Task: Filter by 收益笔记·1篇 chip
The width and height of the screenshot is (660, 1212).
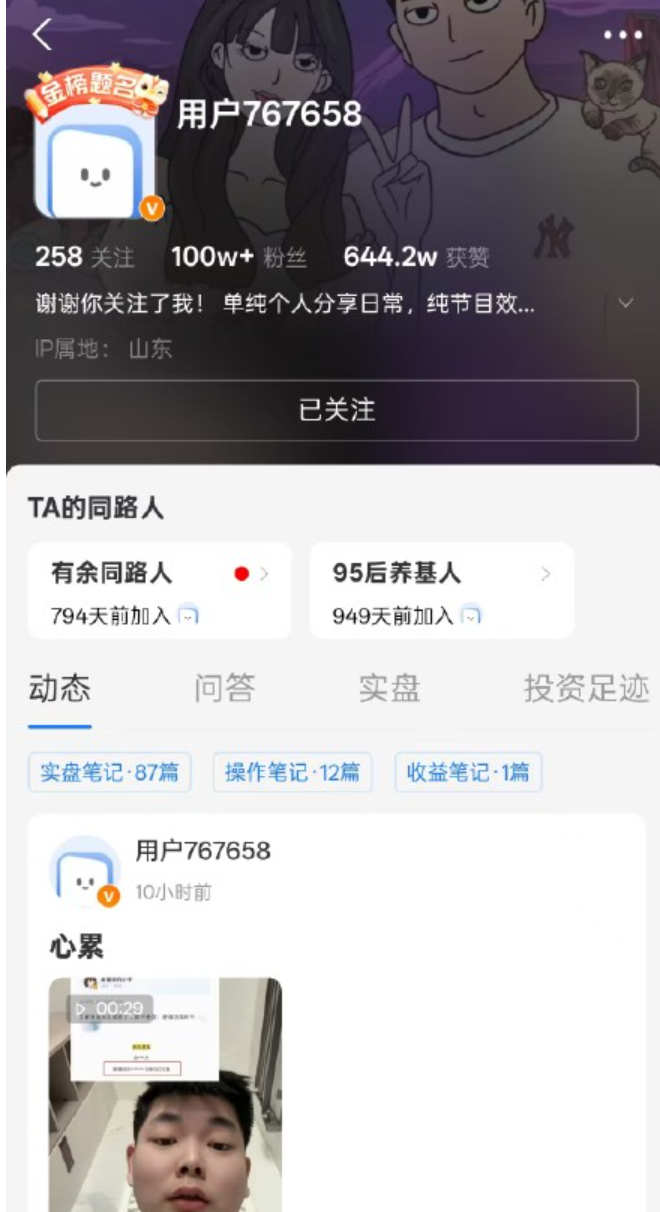Action: coord(468,772)
